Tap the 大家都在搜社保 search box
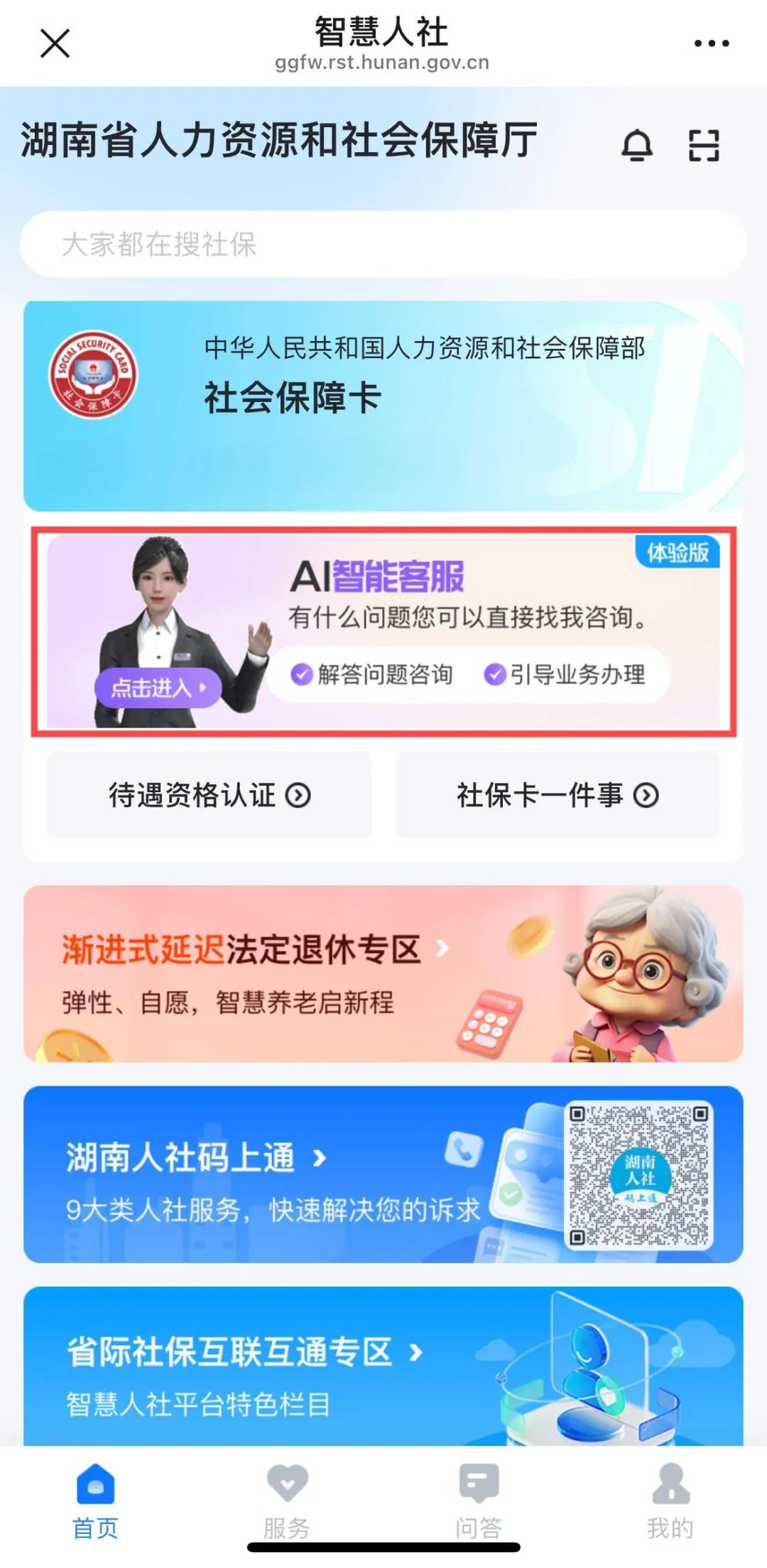Screen dimensions: 767x1568 383,244
